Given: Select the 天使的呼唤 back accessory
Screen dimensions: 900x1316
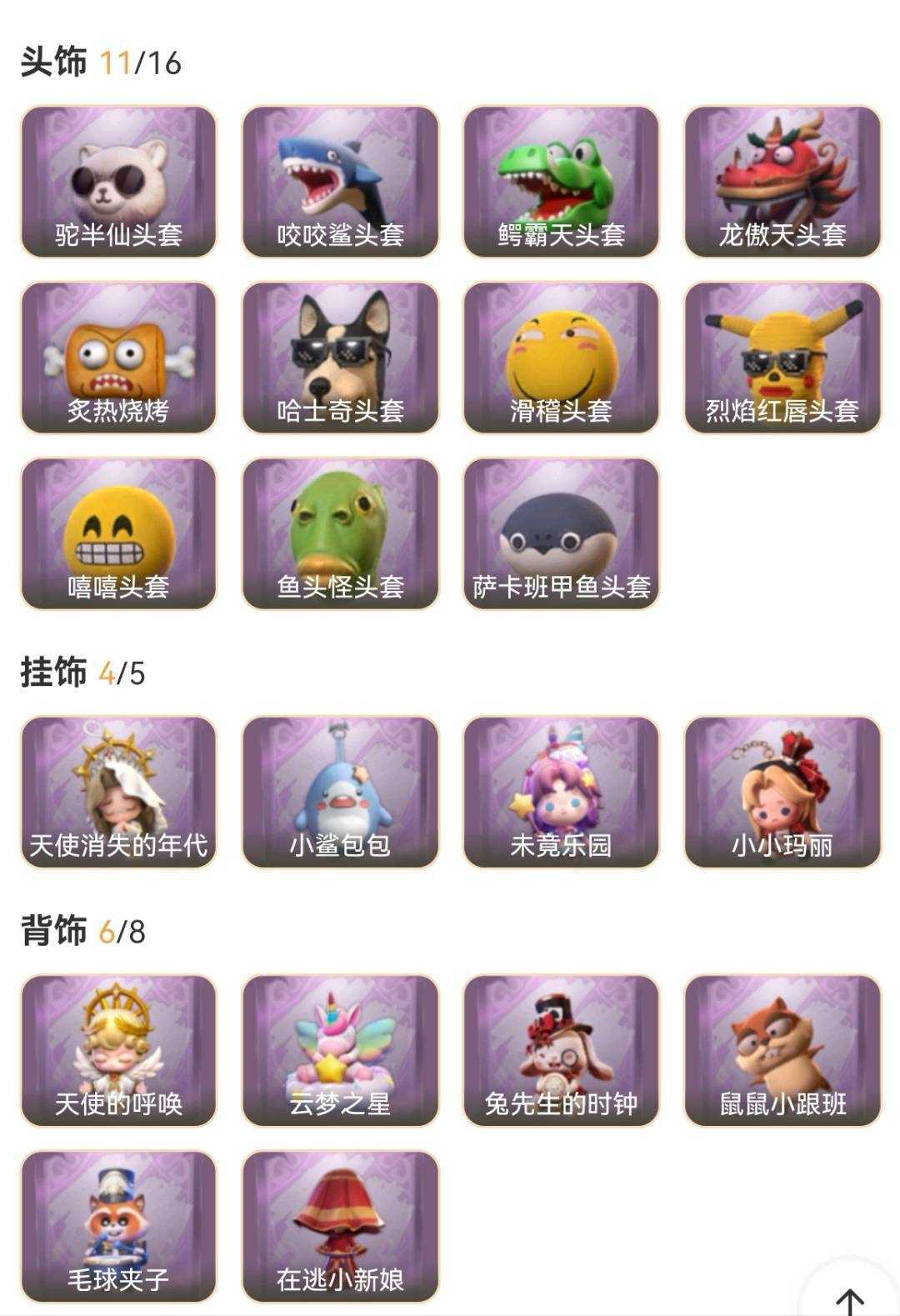Looking at the screenshot, I should 118,1050.
